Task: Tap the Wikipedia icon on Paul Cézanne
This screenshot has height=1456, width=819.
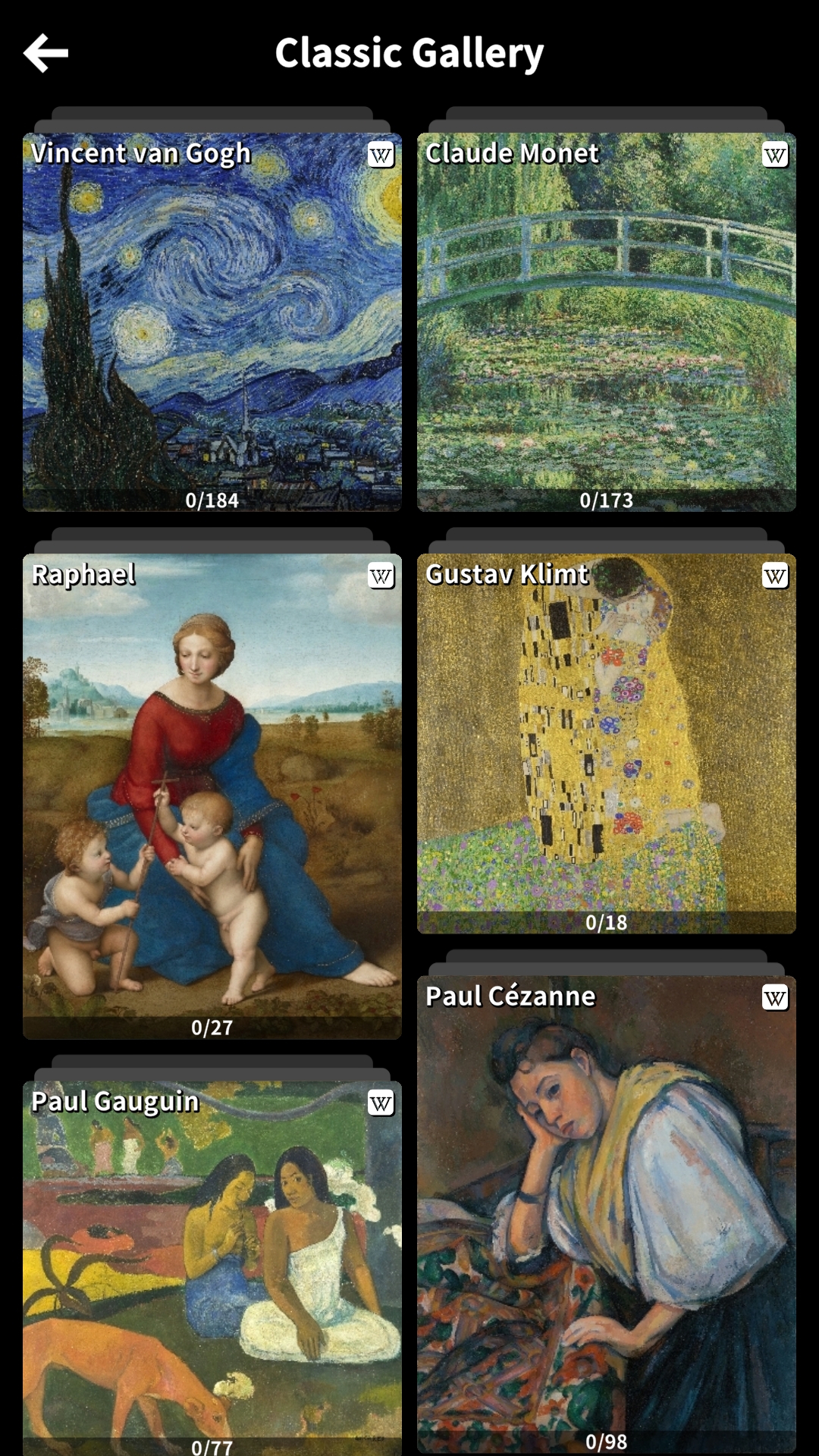Action: pyautogui.click(x=775, y=998)
